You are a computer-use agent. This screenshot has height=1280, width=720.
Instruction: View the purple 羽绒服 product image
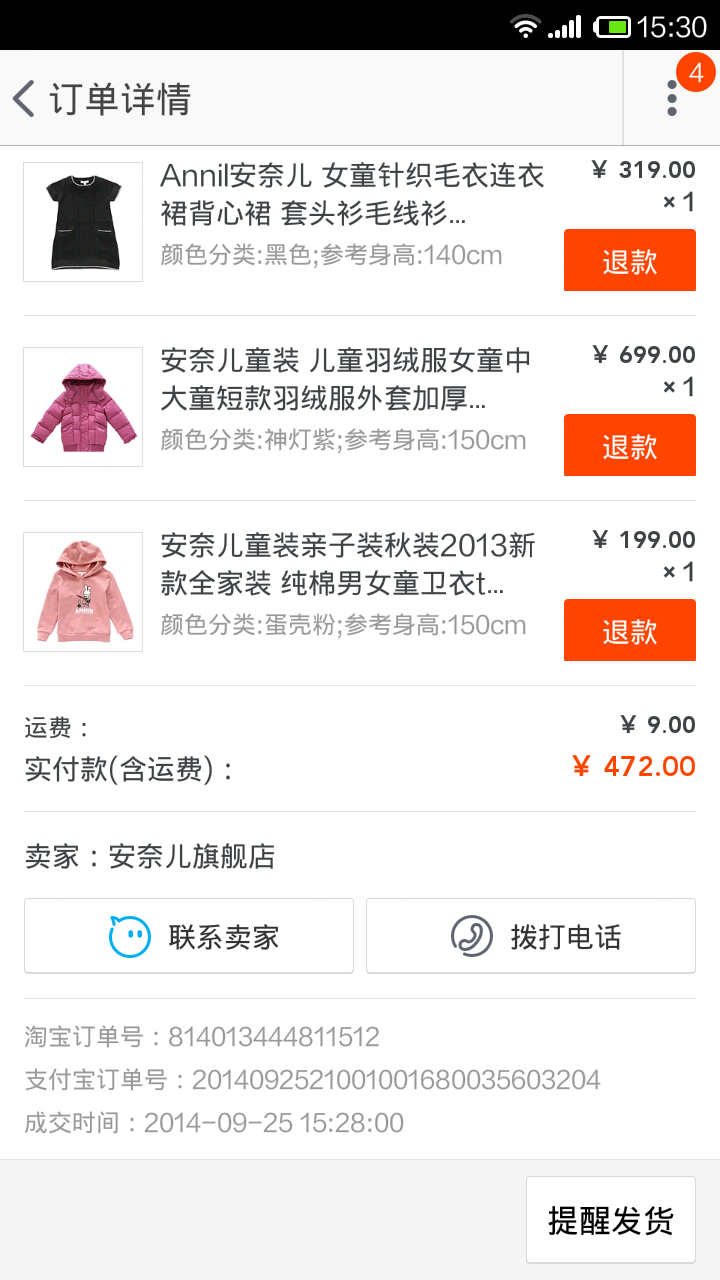pyautogui.click(x=83, y=407)
